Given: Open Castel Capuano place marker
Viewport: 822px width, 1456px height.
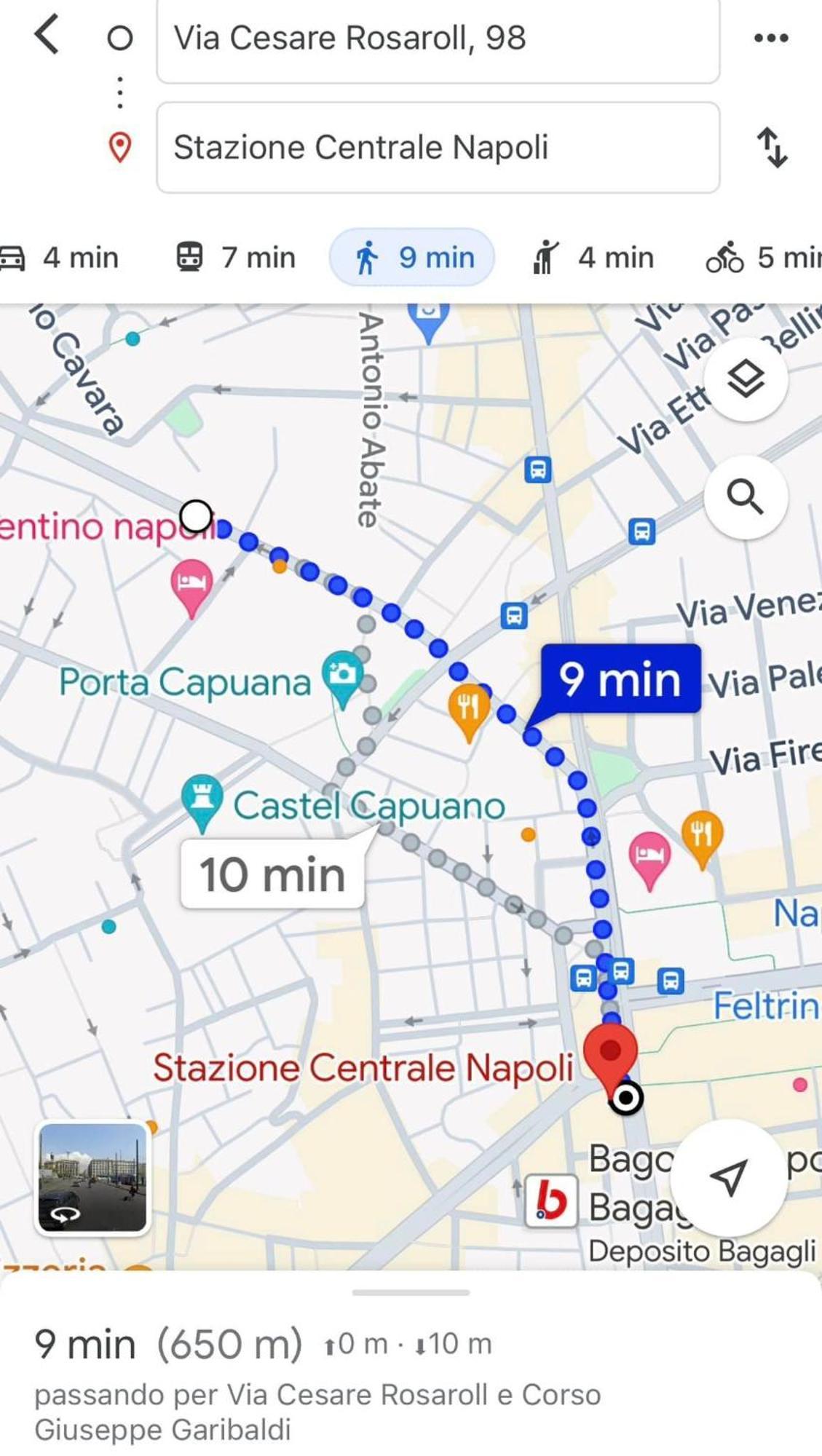Looking at the screenshot, I should [x=202, y=800].
